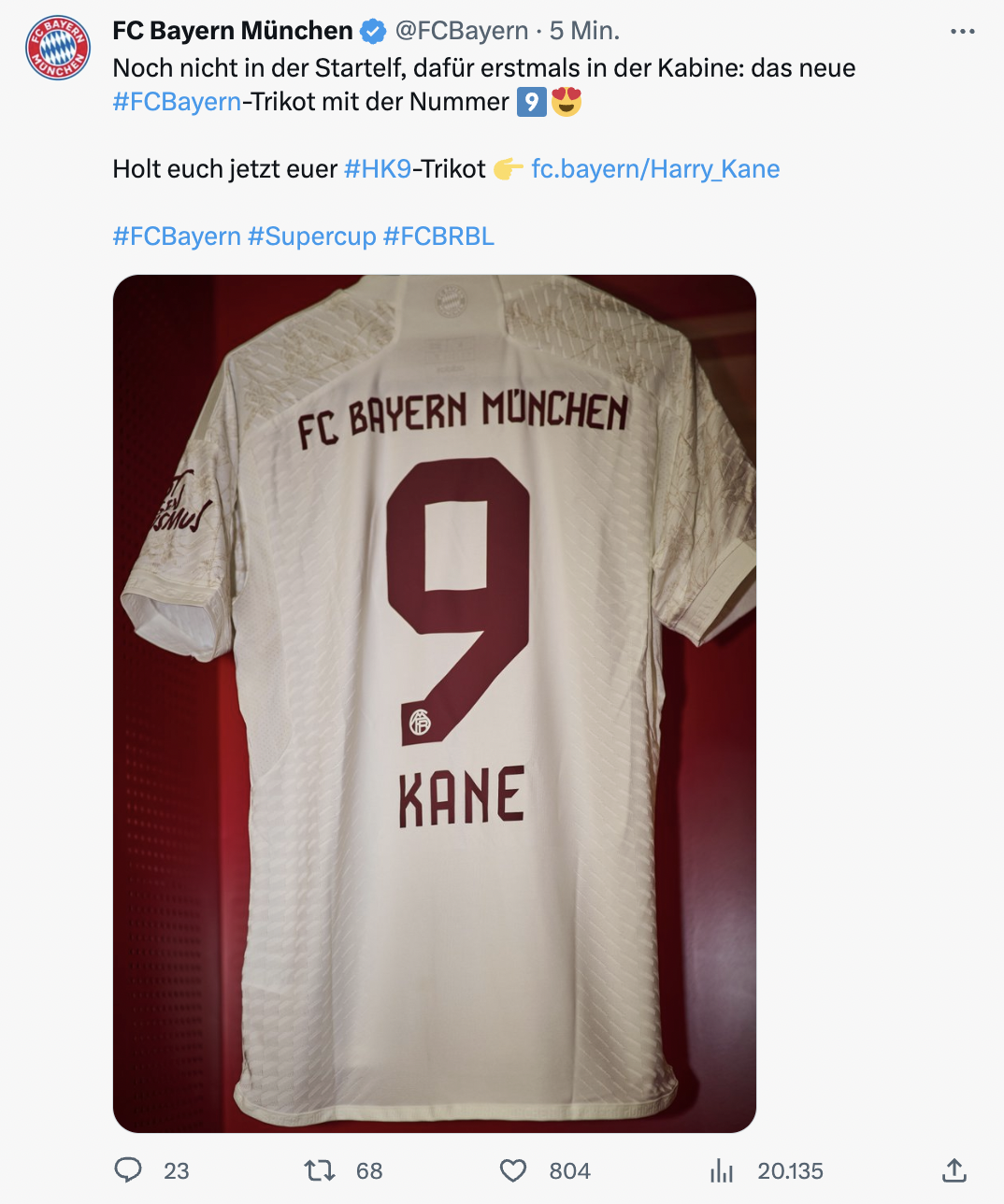Open FC Bayern München's profile picture
This screenshot has width=1004, height=1204.
coord(57,48)
